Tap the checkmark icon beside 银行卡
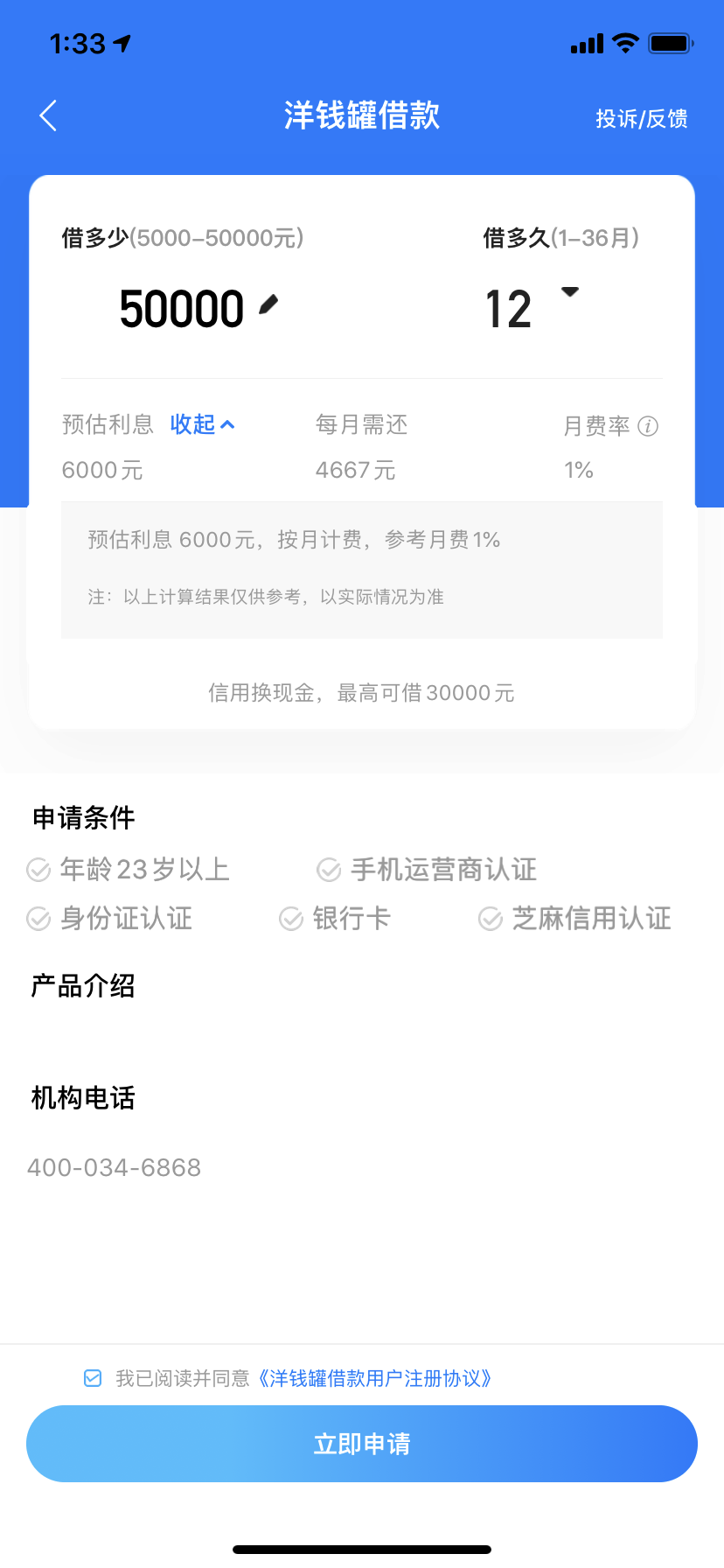 coord(290,918)
